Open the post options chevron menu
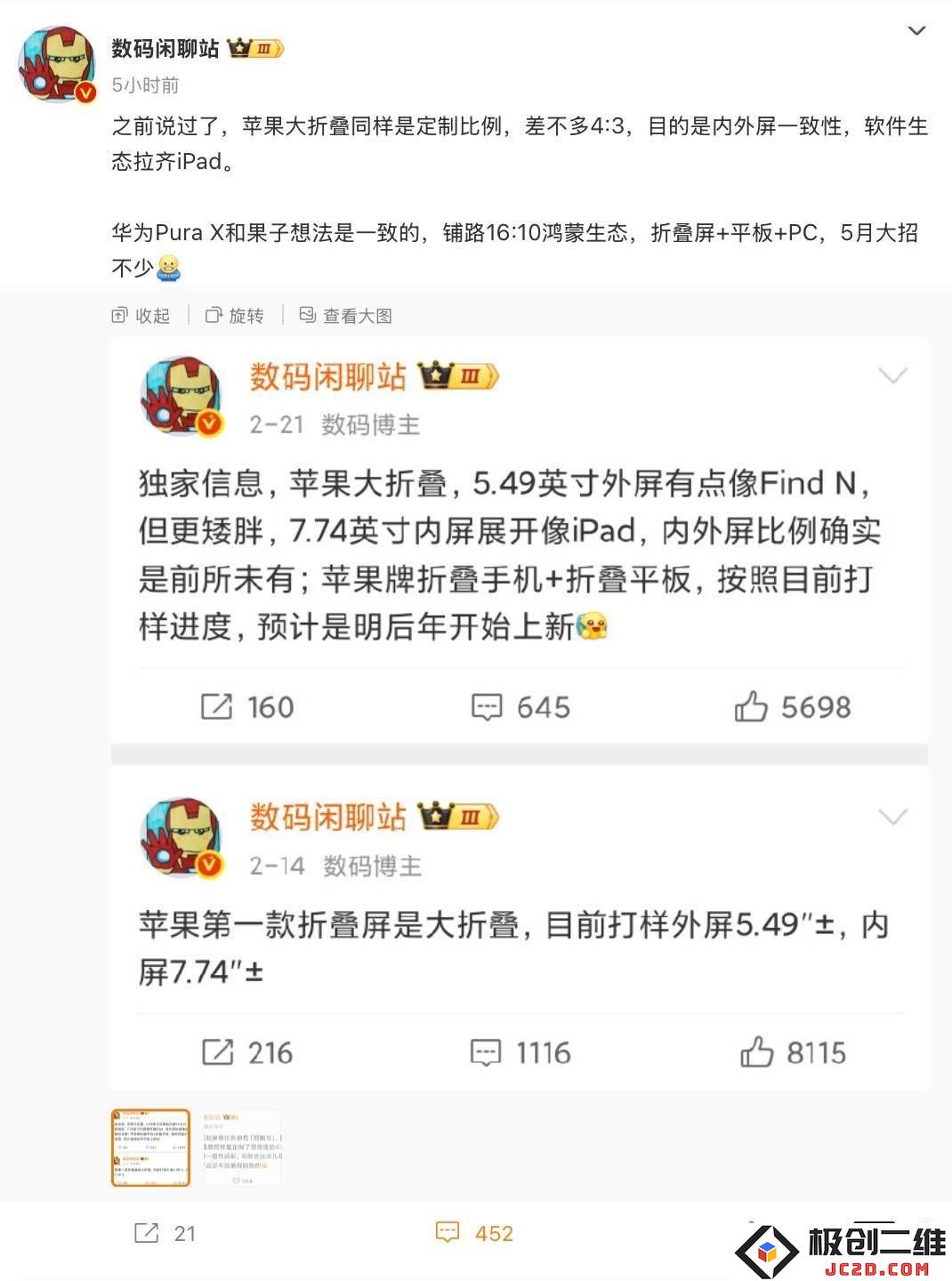 pyautogui.click(x=916, y=32)
